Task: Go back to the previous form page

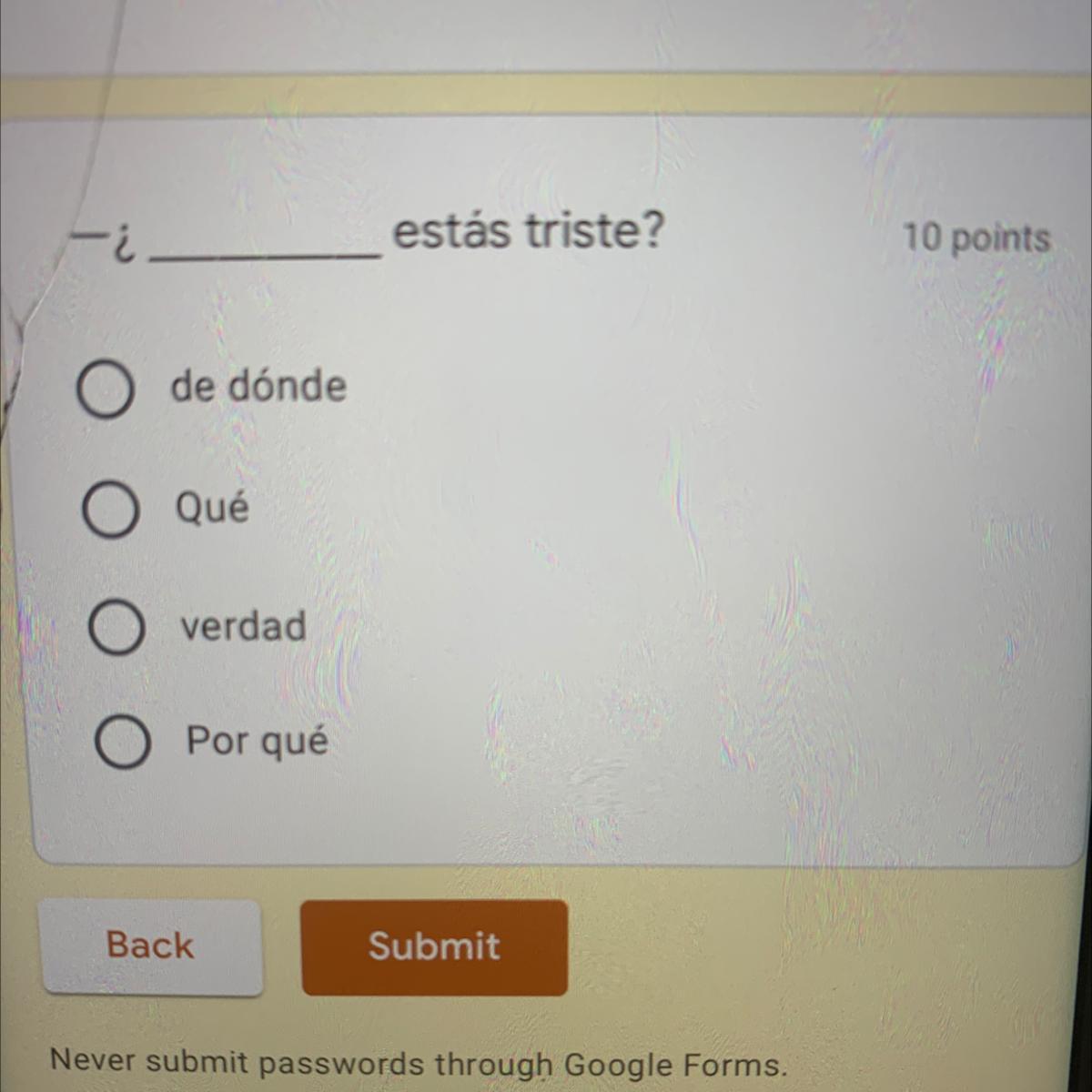Action: 151,945
